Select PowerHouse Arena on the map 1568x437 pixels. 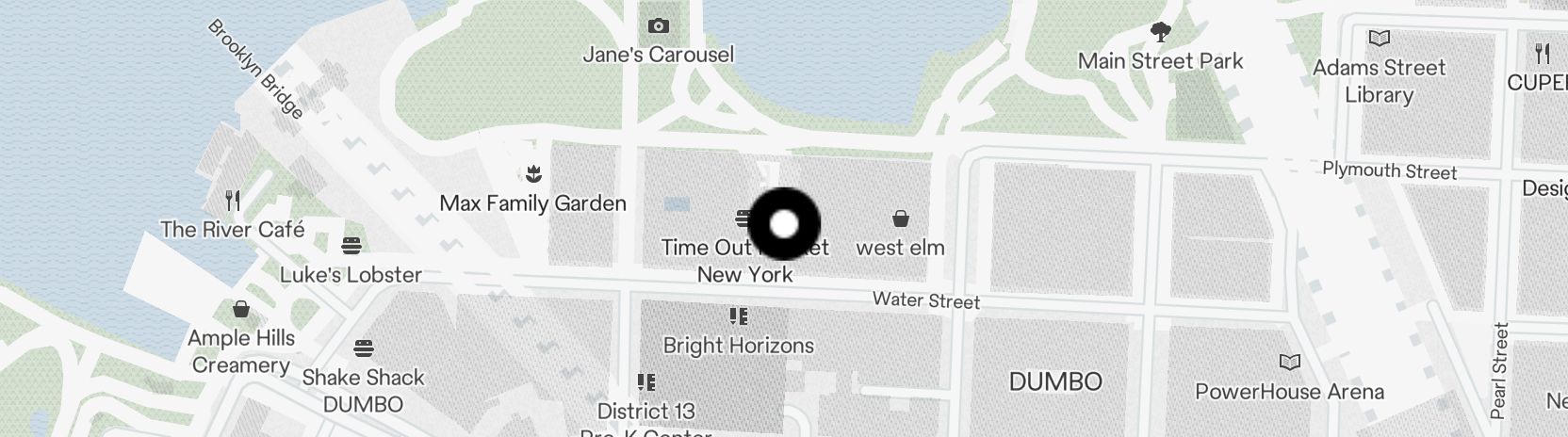coord(1290,363)
